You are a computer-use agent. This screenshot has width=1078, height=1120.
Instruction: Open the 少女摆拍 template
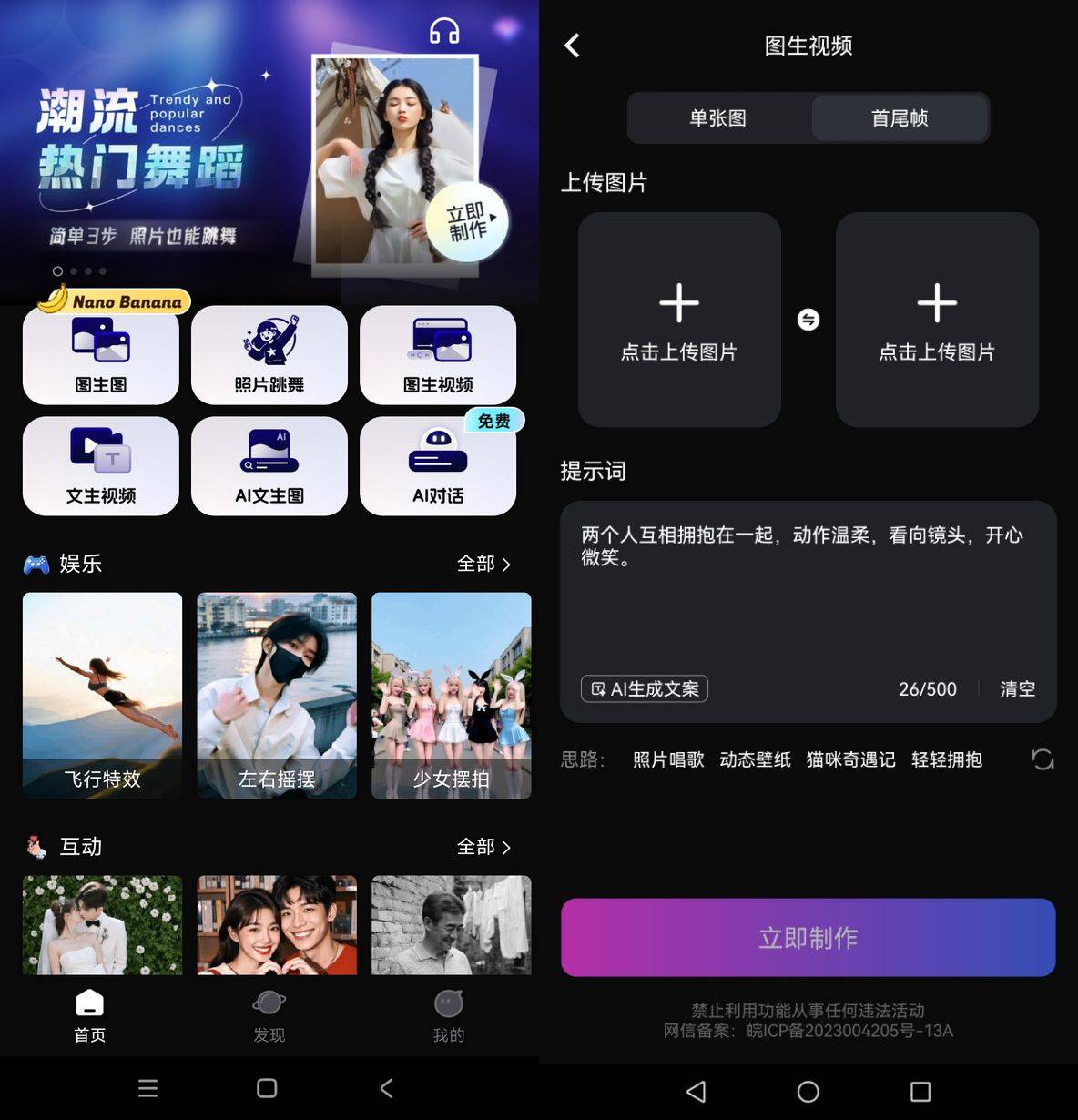[x=451, y=695]
